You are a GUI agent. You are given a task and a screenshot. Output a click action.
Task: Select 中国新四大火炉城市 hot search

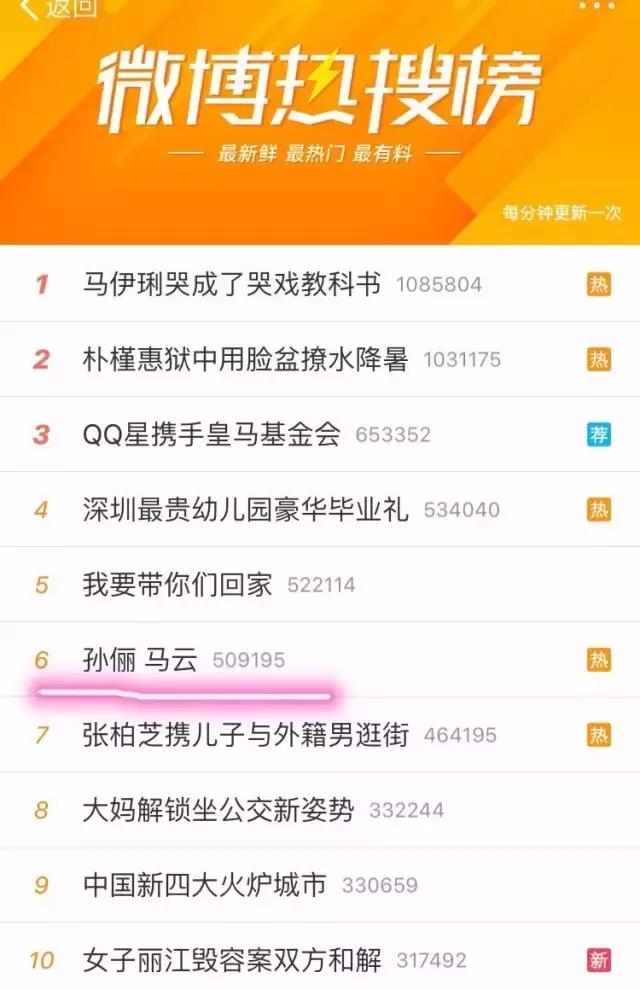pyautogui.click(x=205, y=885)
